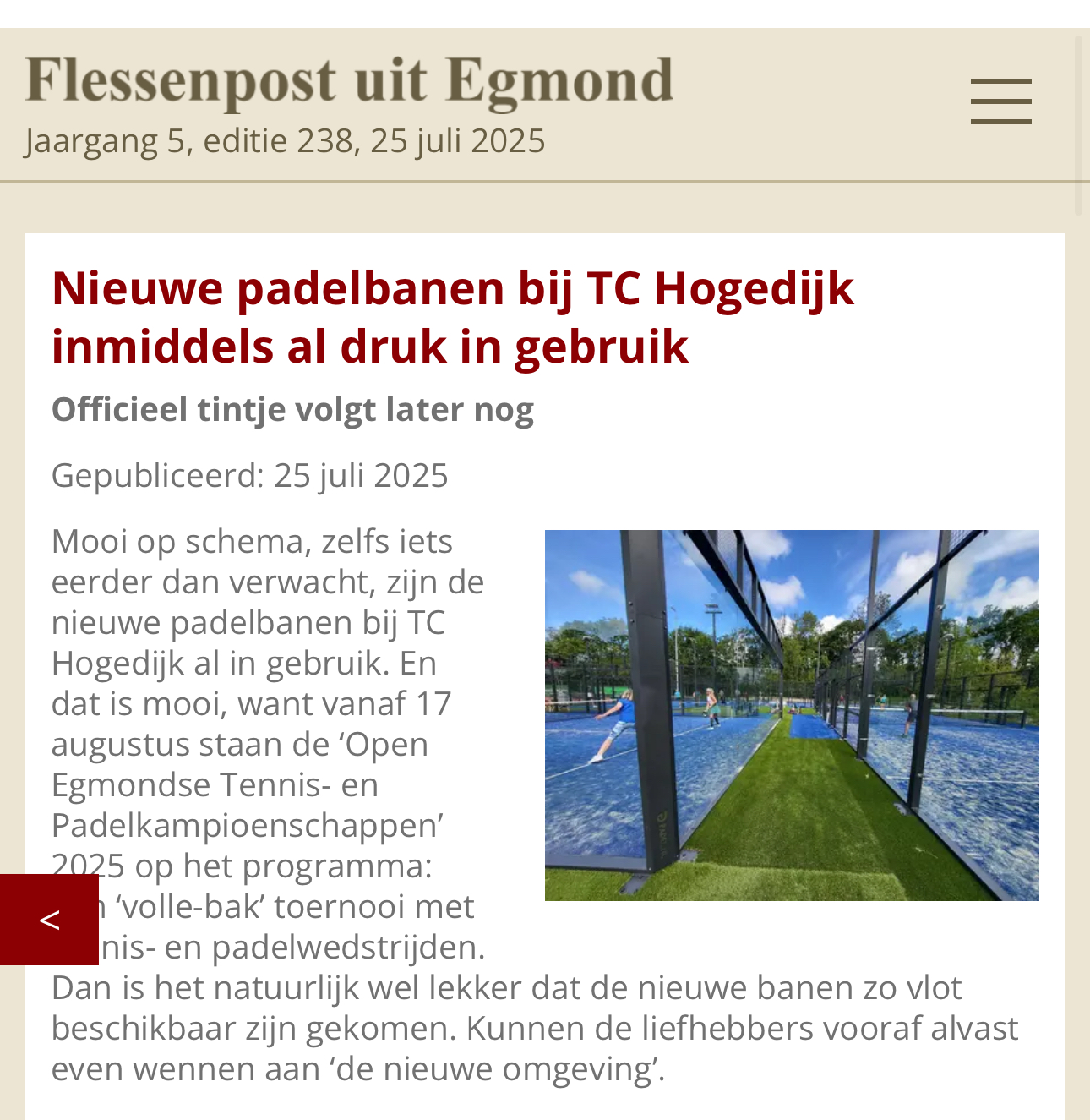1090x1120 pixels.
Task: Go to the previous article arrow
Action: click(x=49, y=920)
